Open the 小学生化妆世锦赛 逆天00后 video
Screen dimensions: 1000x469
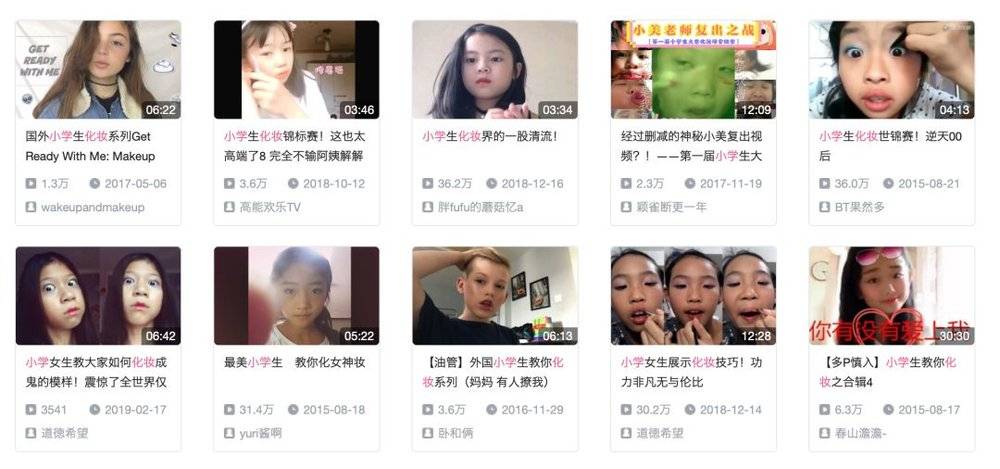(891, 70)
